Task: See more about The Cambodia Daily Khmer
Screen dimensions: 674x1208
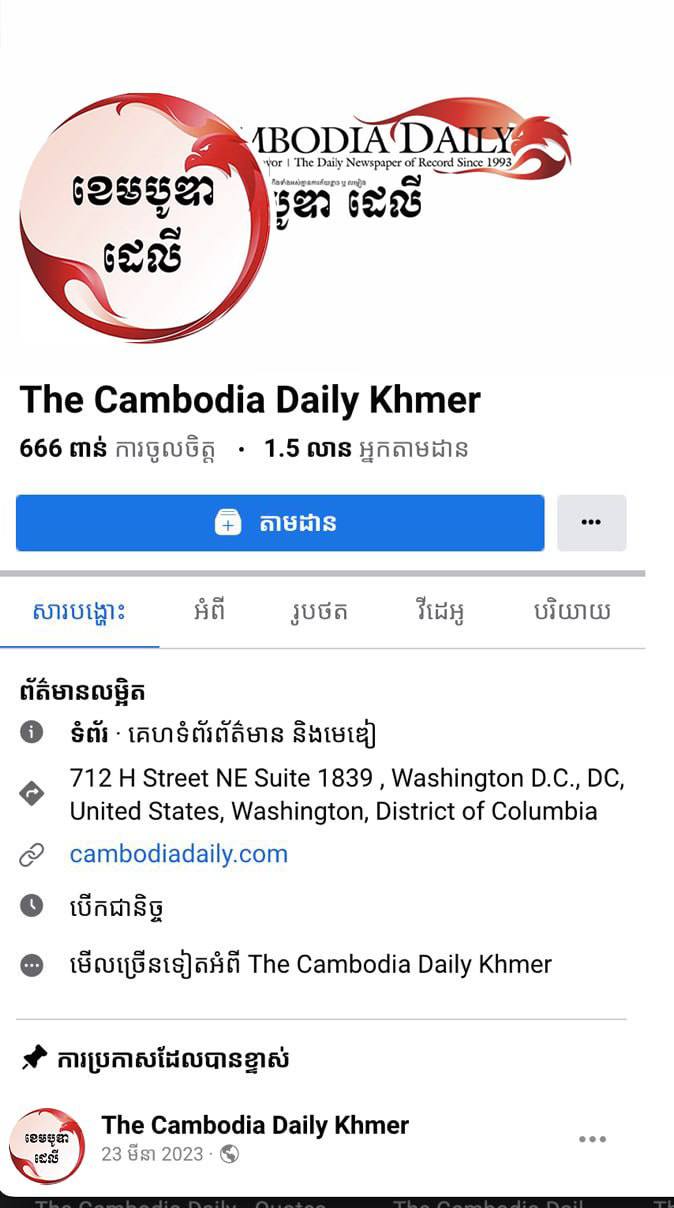Action: coord(310,965)
